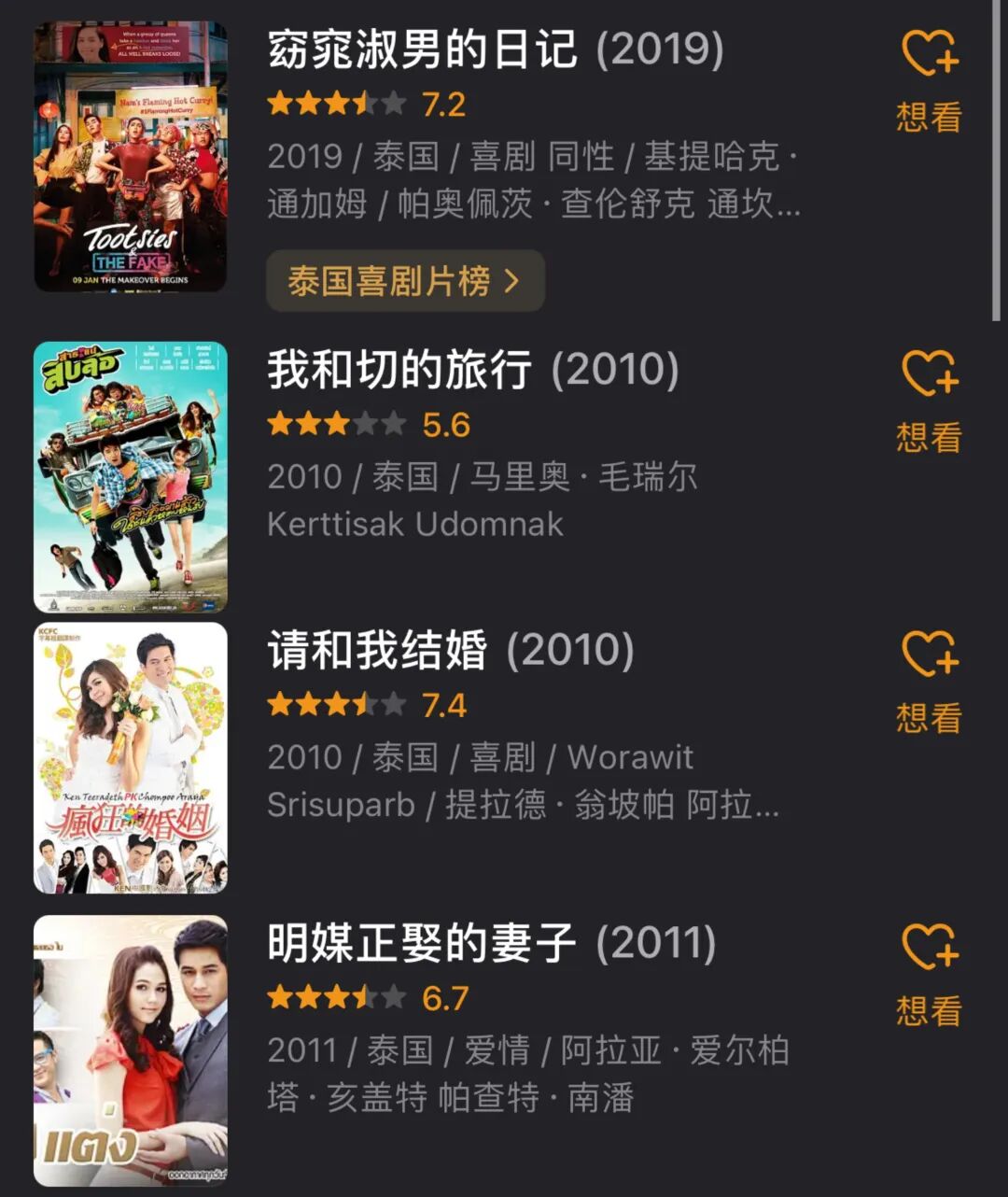Viewport: 1008px width, 1197px height.
Task: Add 我和切的旅行 to 想看 list
Action: (x=929, y=400)
